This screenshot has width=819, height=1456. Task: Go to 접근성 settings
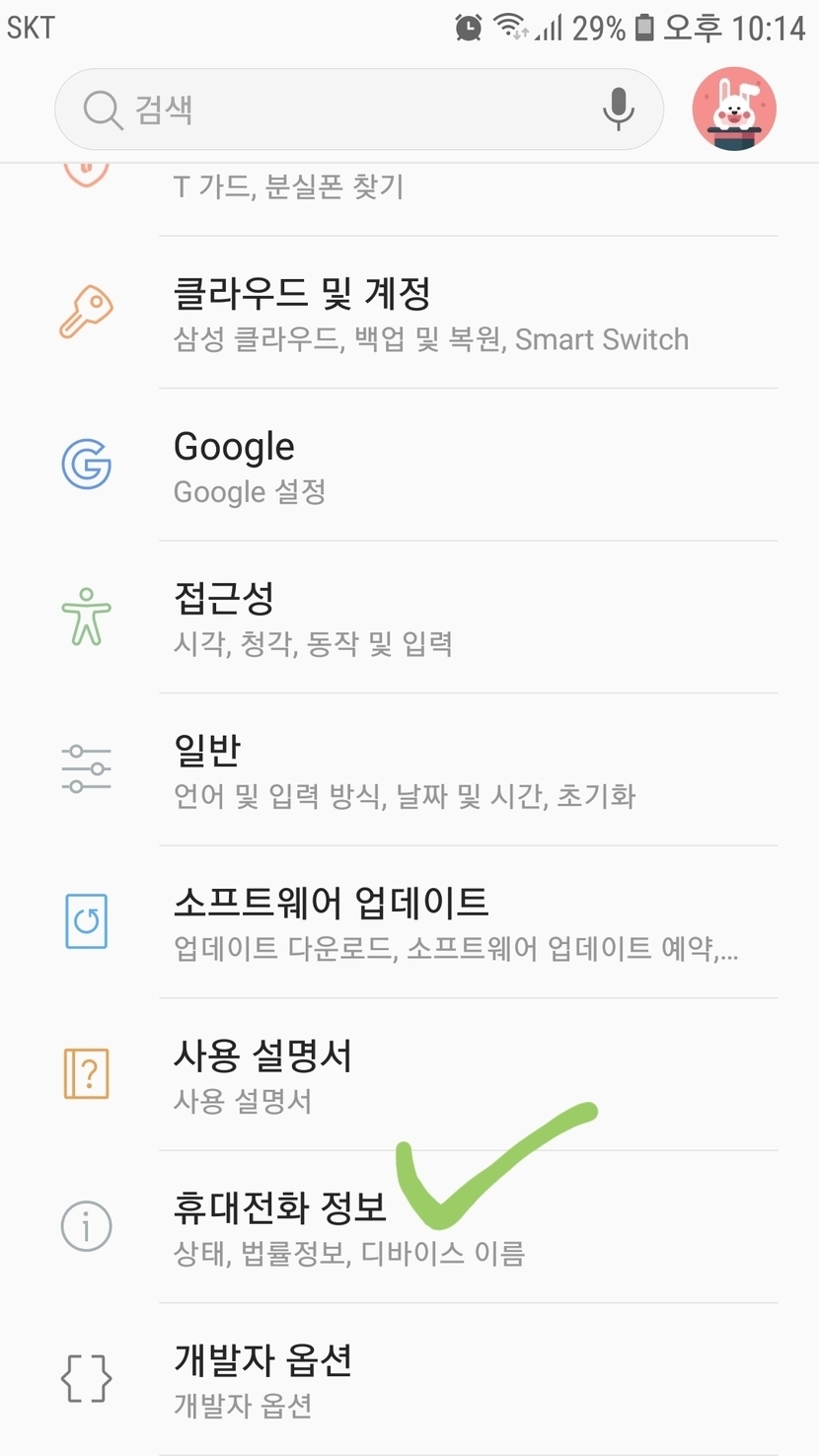pos(430,618)
